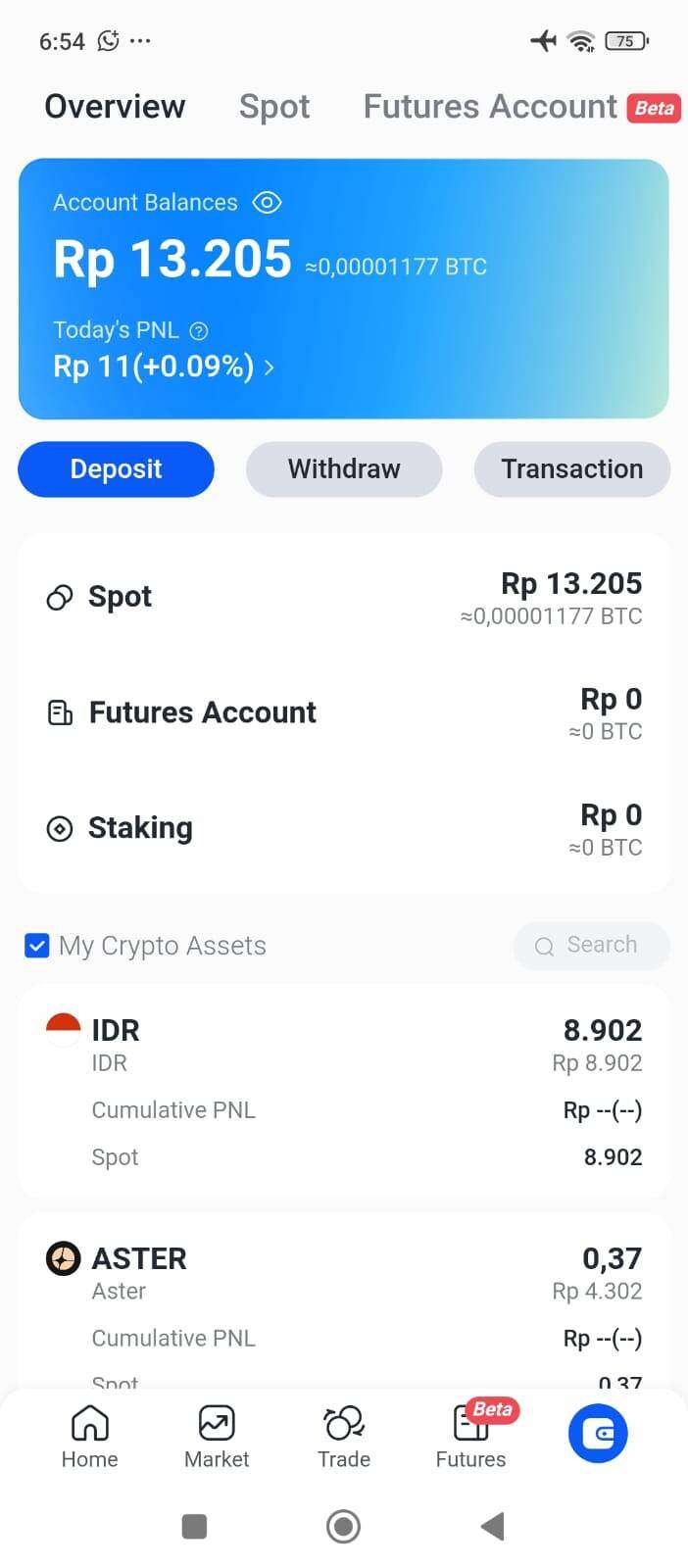Open the Futures Account balance row

344,713
